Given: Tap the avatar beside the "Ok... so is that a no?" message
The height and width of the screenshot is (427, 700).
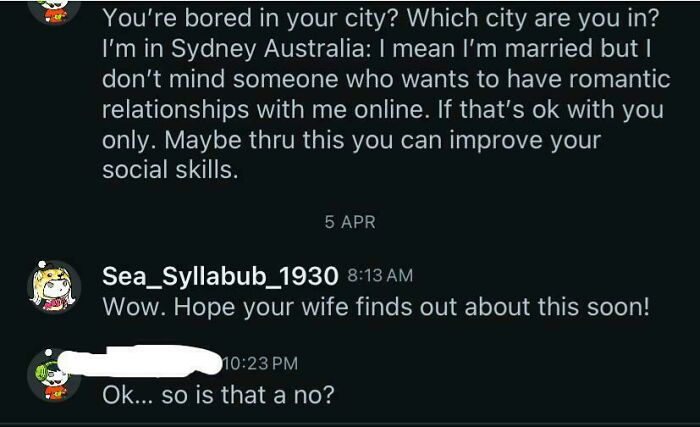Looking at the screenshot, I should (53, 376).
